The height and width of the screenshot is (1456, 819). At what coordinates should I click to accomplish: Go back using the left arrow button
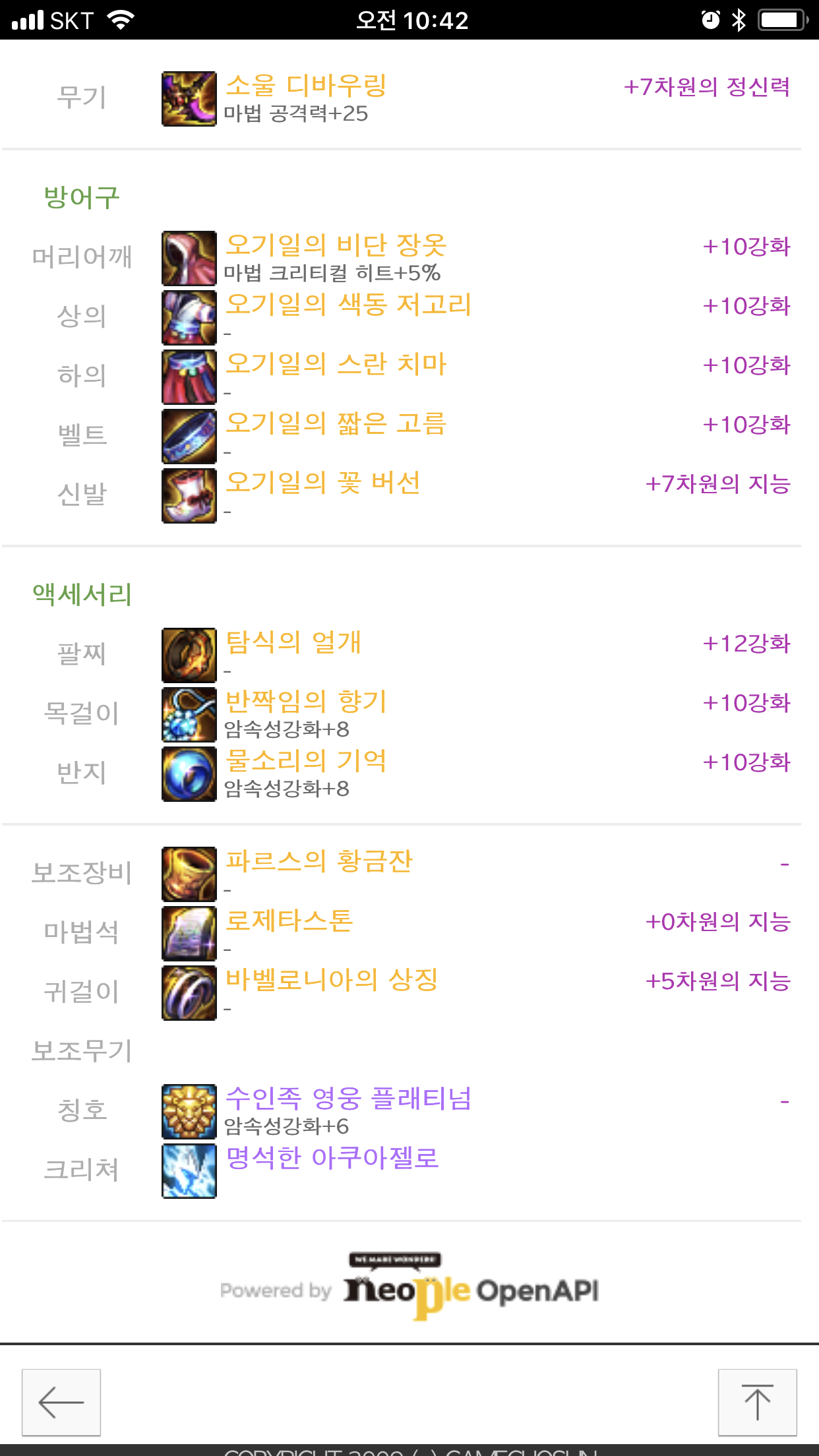pyautogui.click(x=61, y=1402)
